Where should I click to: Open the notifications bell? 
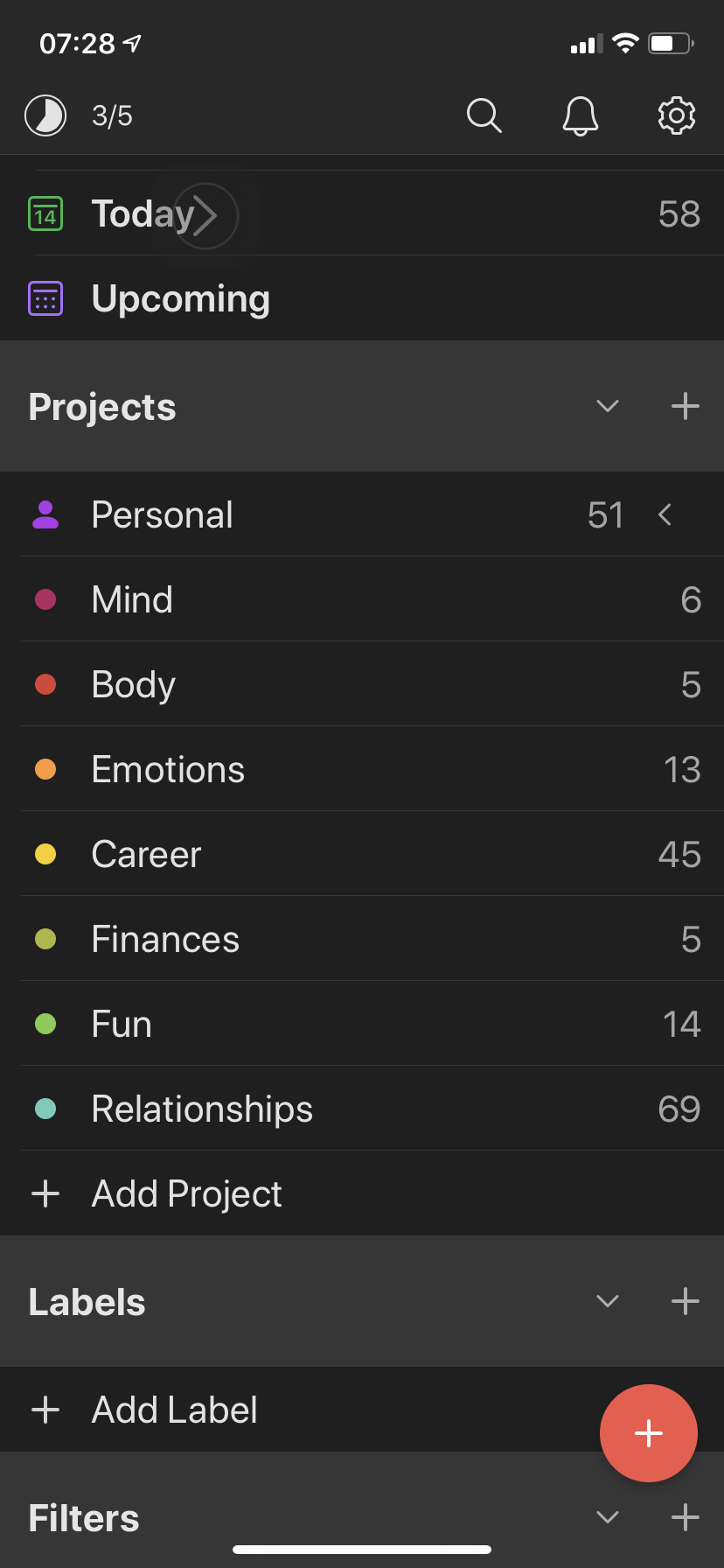[x=580, y=115]
